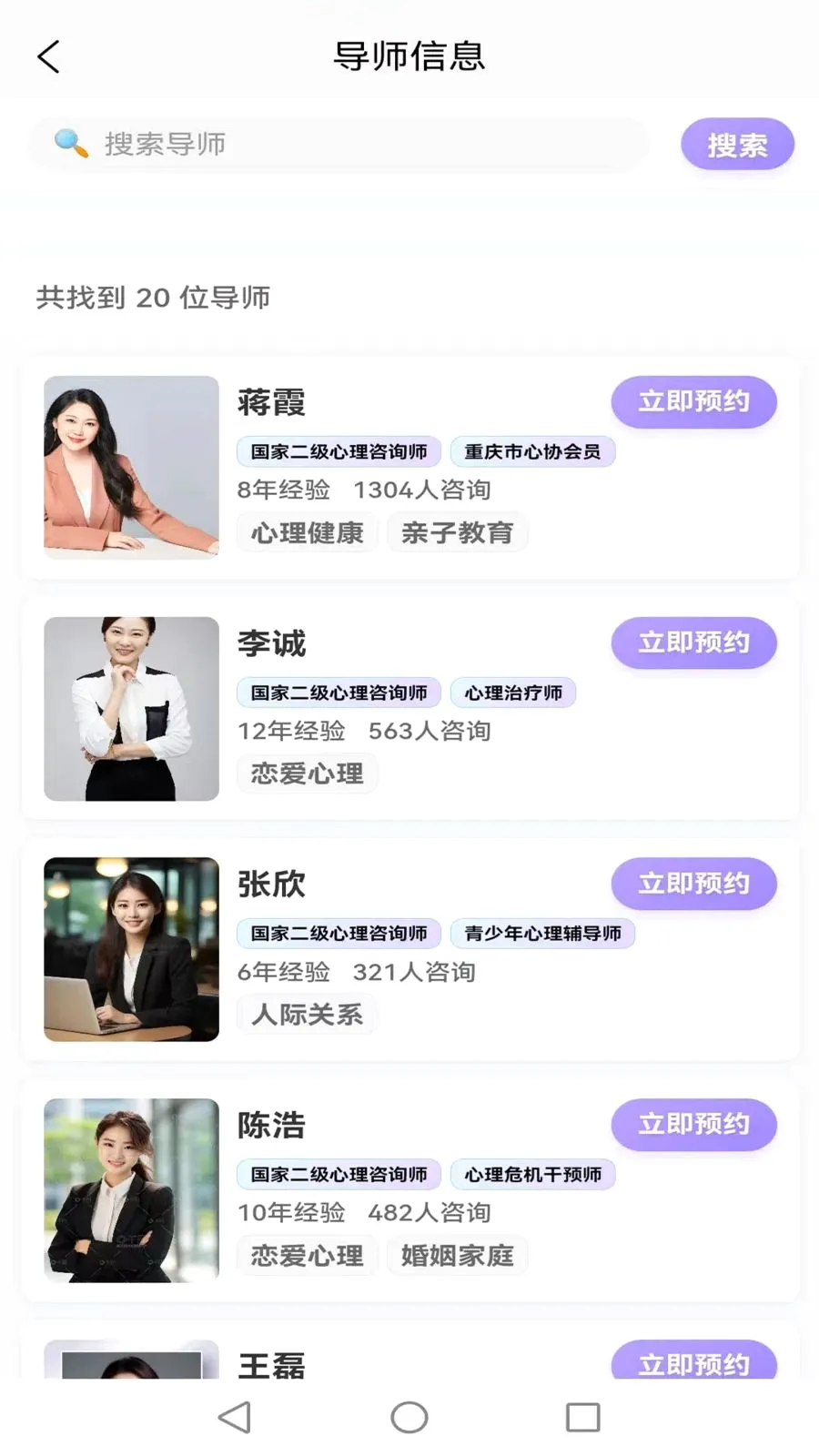Book 王磊 with 立即预约
819x1456 pixels.
point(693,1360)
